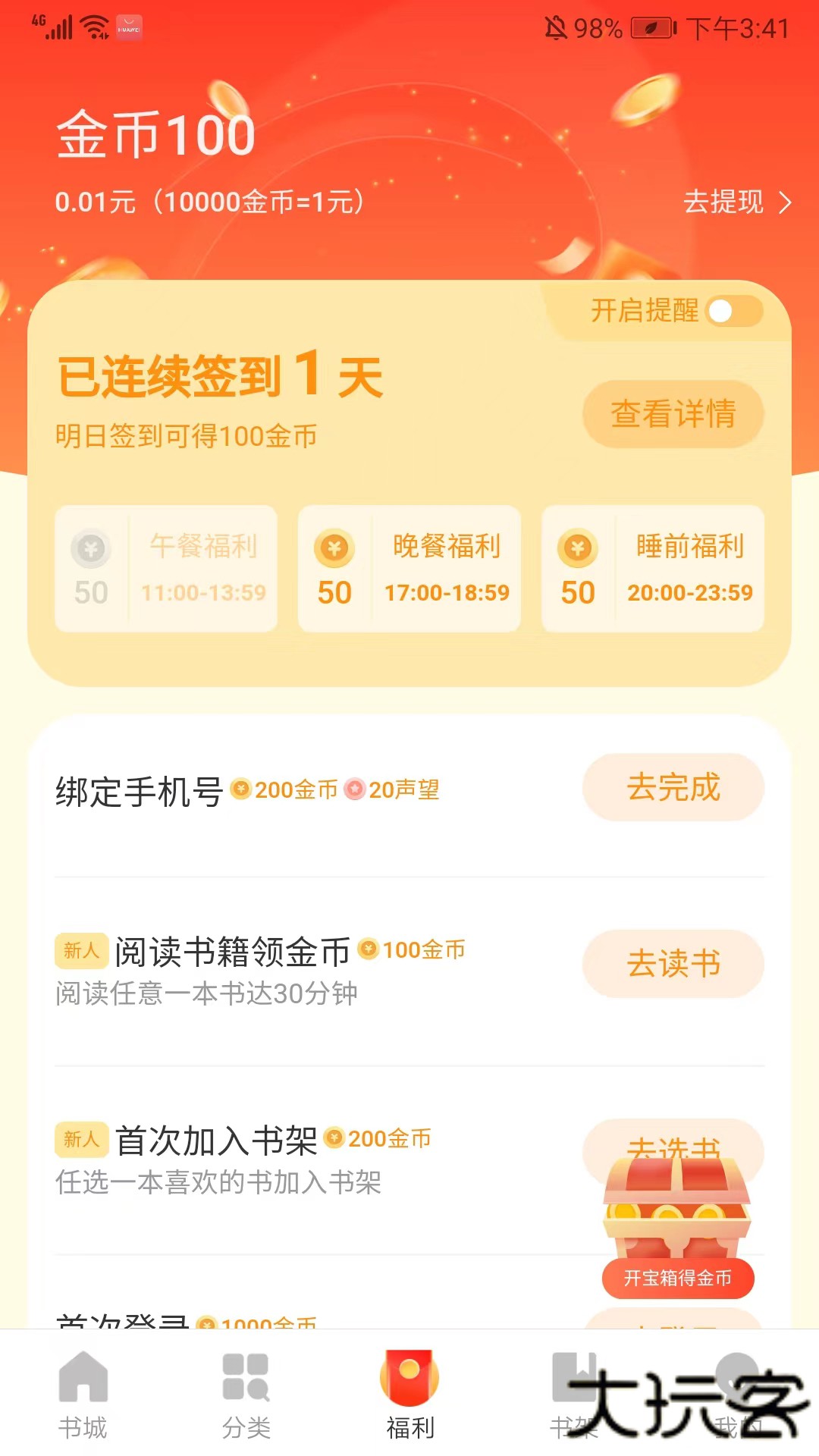Expand 去提现 withdrawal details
819x1456 pixels.
723,202
